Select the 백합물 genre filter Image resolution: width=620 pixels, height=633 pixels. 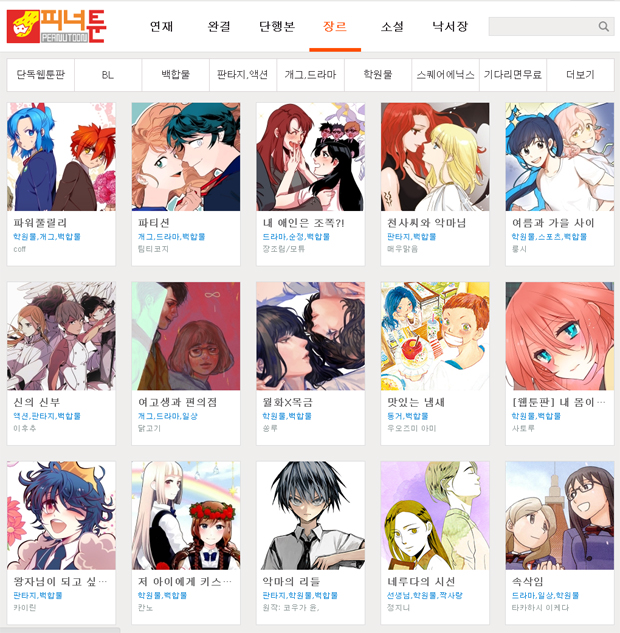[x=175, y=75]
